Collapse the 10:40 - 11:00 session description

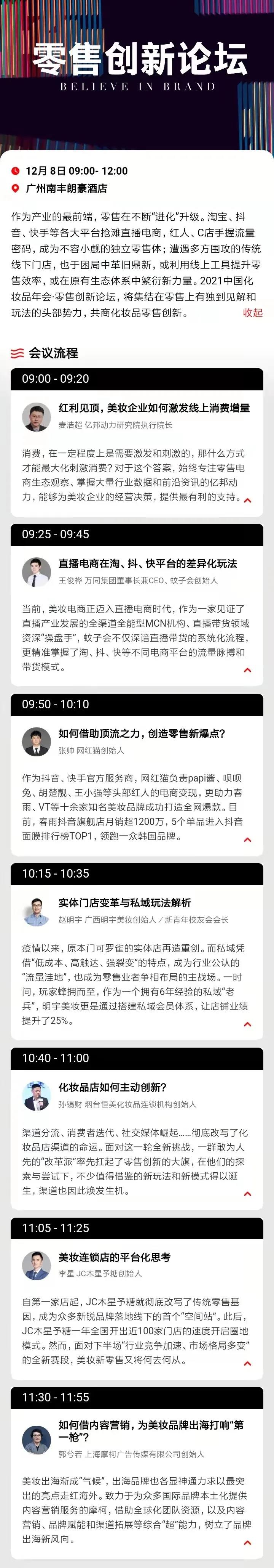pos(247,1193)
